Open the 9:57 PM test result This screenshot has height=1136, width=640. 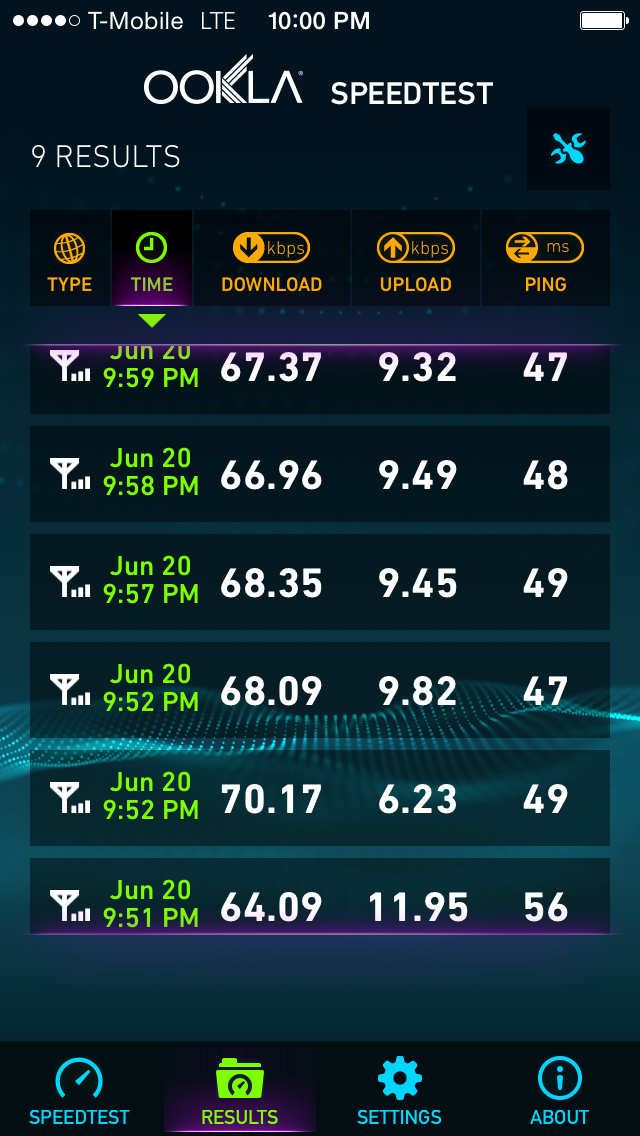coord(320,582)
